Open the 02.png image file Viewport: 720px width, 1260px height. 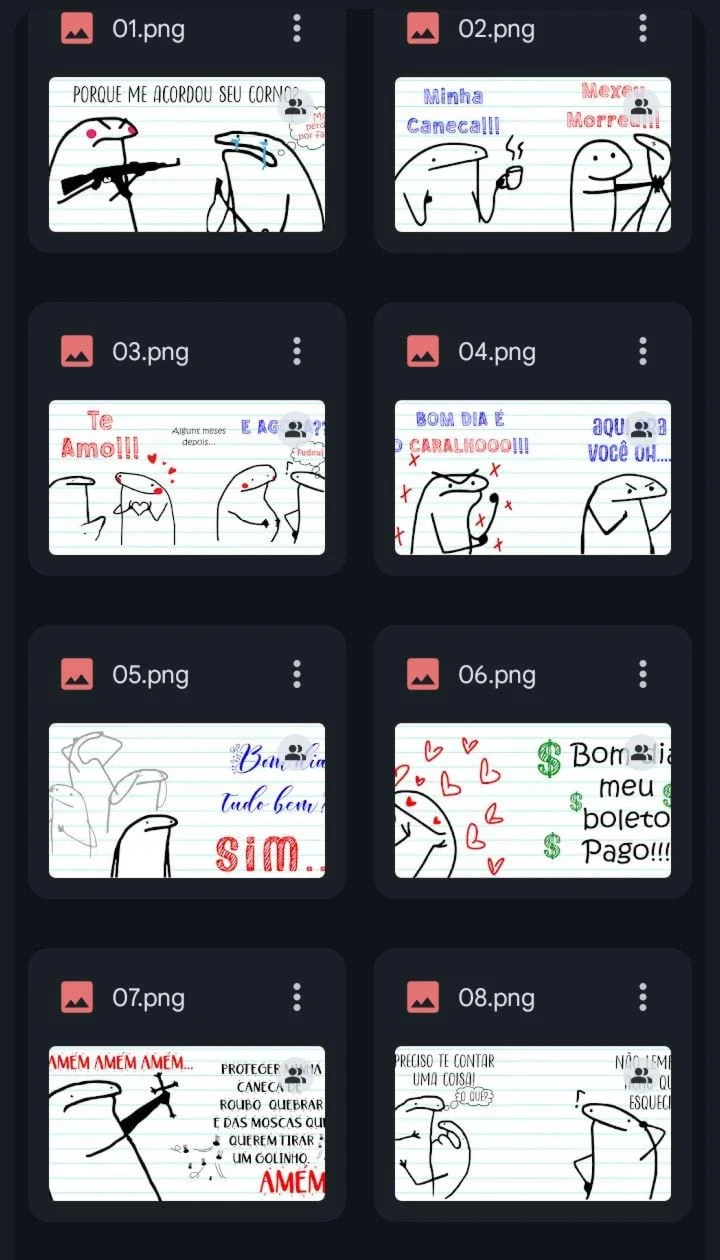pos(532,155)
